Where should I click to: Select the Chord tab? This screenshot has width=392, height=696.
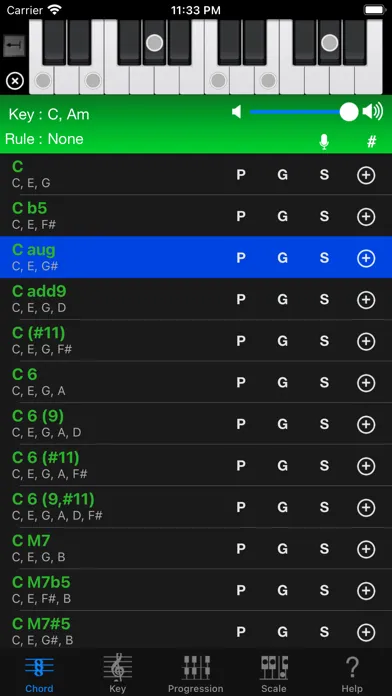(x=39, y=673)
